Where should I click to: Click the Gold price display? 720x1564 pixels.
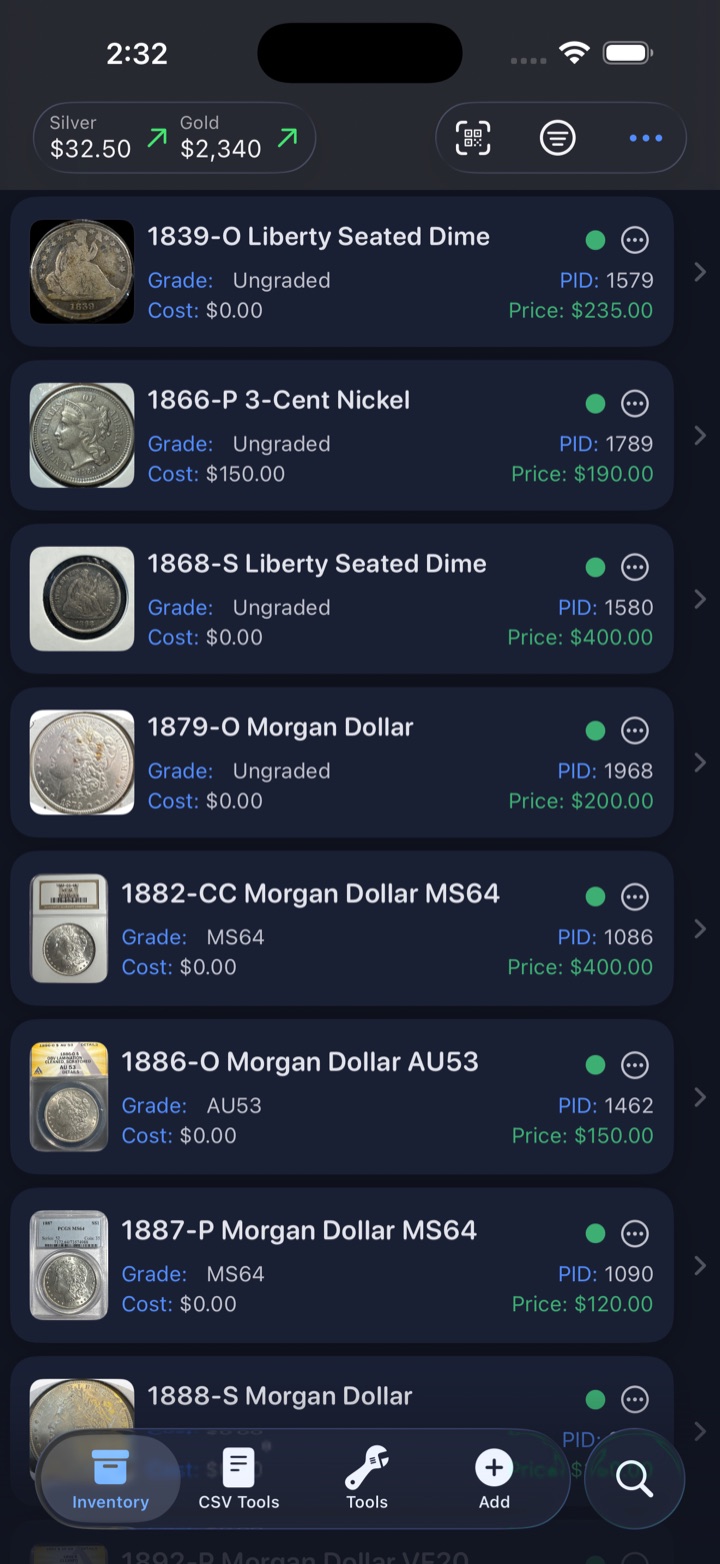220,138
